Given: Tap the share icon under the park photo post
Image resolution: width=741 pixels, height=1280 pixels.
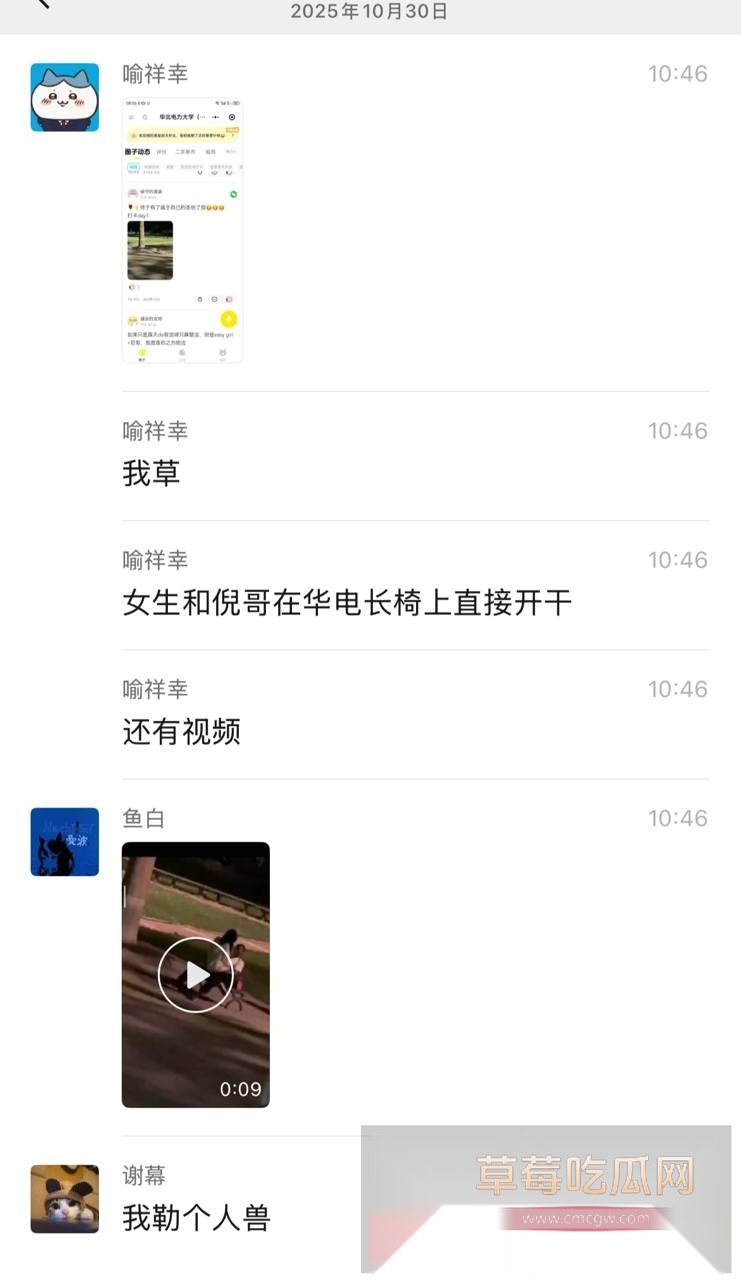Looking at the screenshot, I should pos(201,300).
